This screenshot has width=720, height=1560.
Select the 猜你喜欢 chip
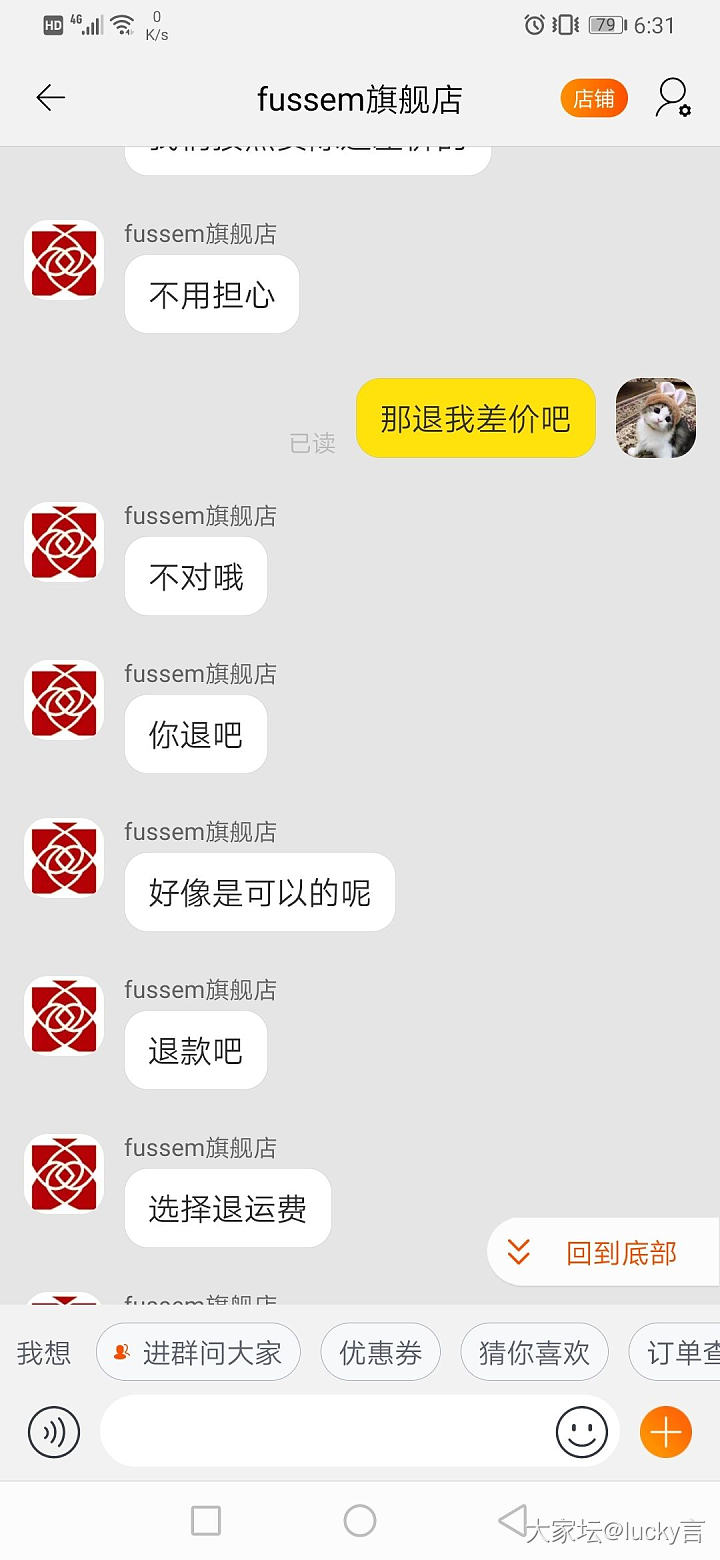coord(534,1353)
